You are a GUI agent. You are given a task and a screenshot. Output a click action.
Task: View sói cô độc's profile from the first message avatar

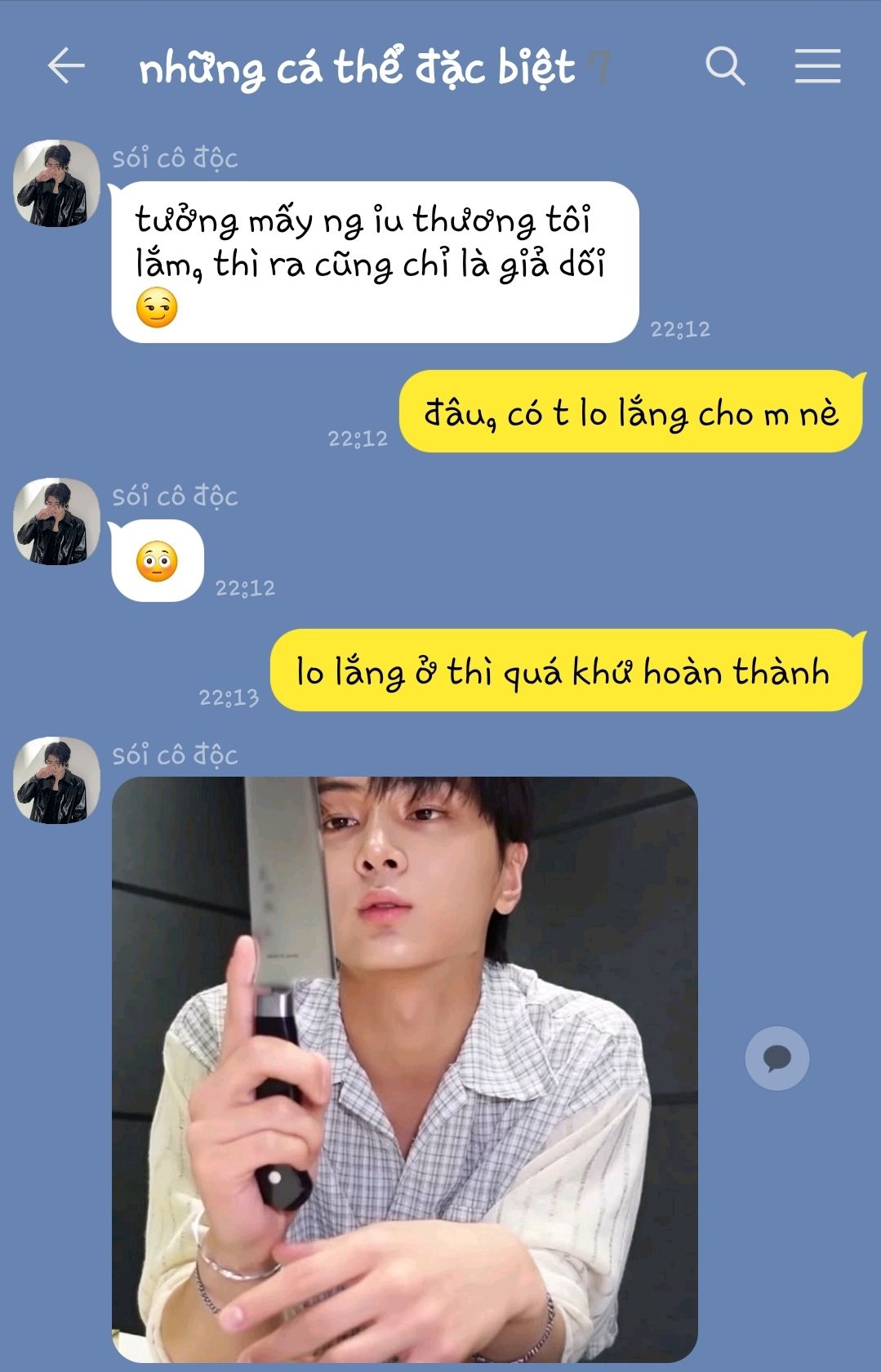pos(56,183)
